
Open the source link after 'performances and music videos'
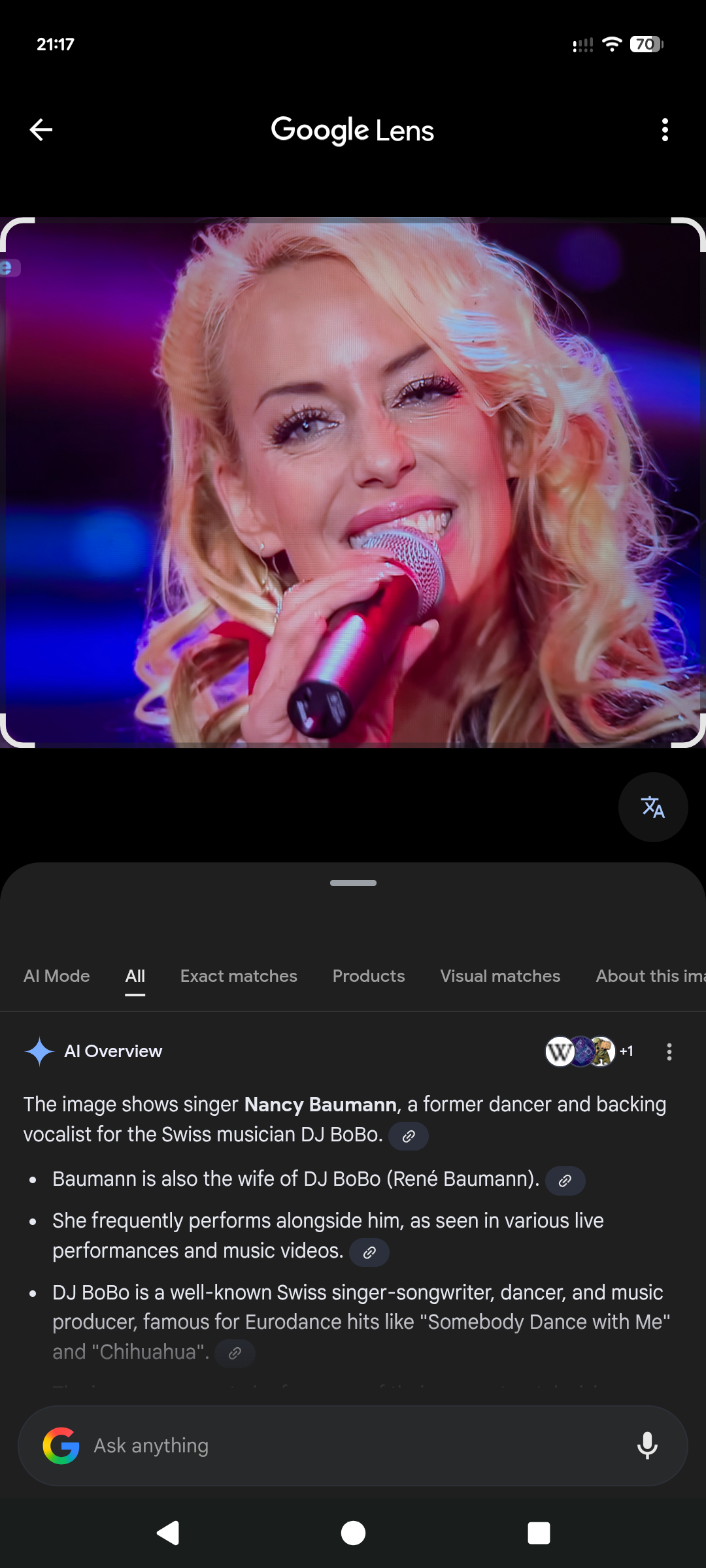tap(369, 1252)
